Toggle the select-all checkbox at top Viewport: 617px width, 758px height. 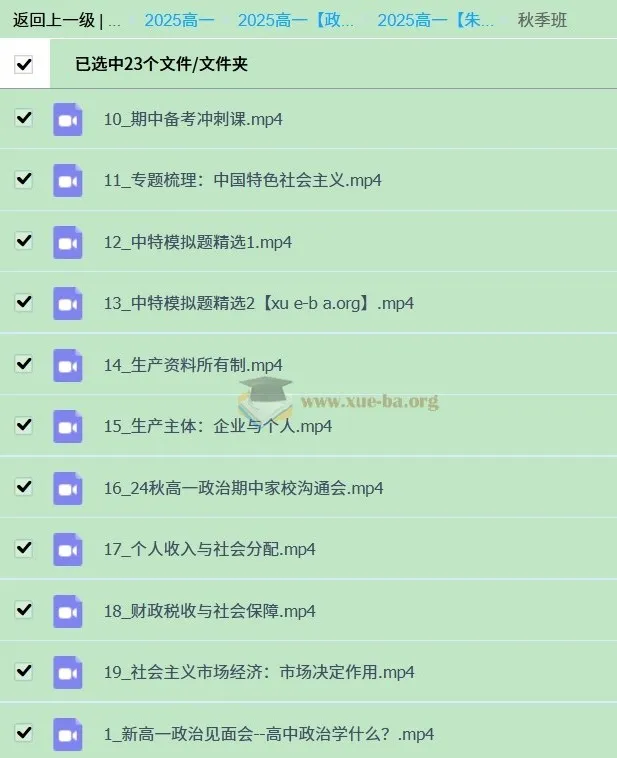(24, 64)
